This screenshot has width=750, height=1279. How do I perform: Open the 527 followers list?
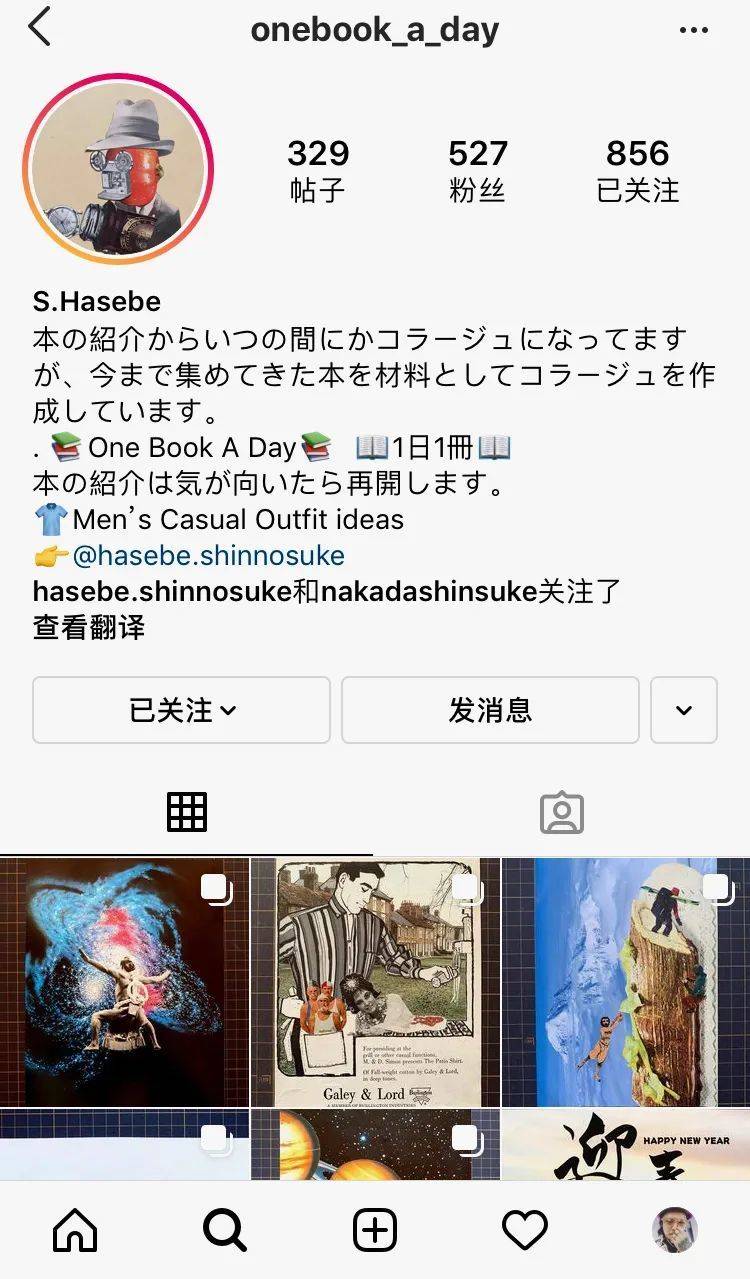(477, 170)
